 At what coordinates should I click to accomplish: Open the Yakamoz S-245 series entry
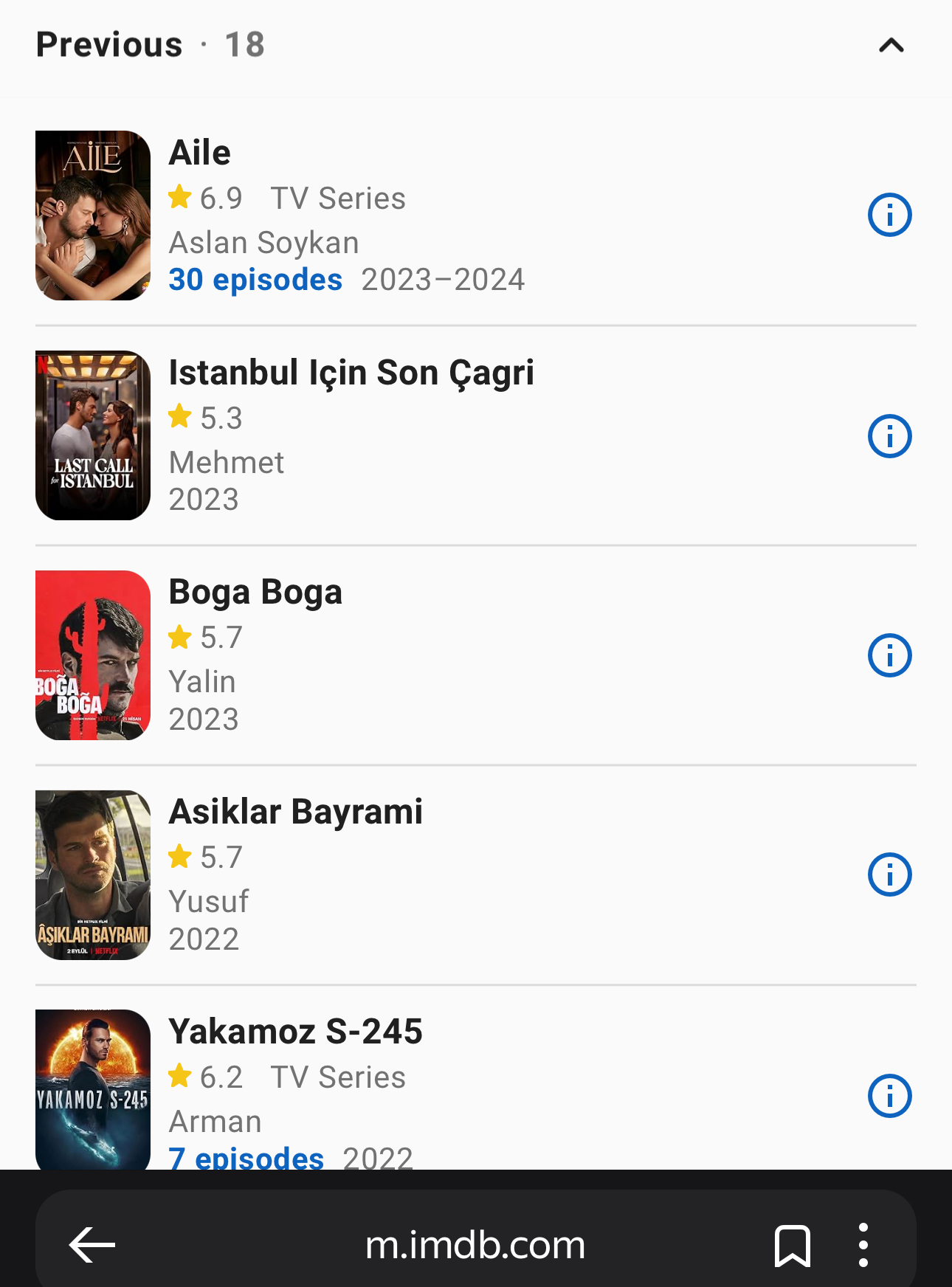click(295, 1032)
